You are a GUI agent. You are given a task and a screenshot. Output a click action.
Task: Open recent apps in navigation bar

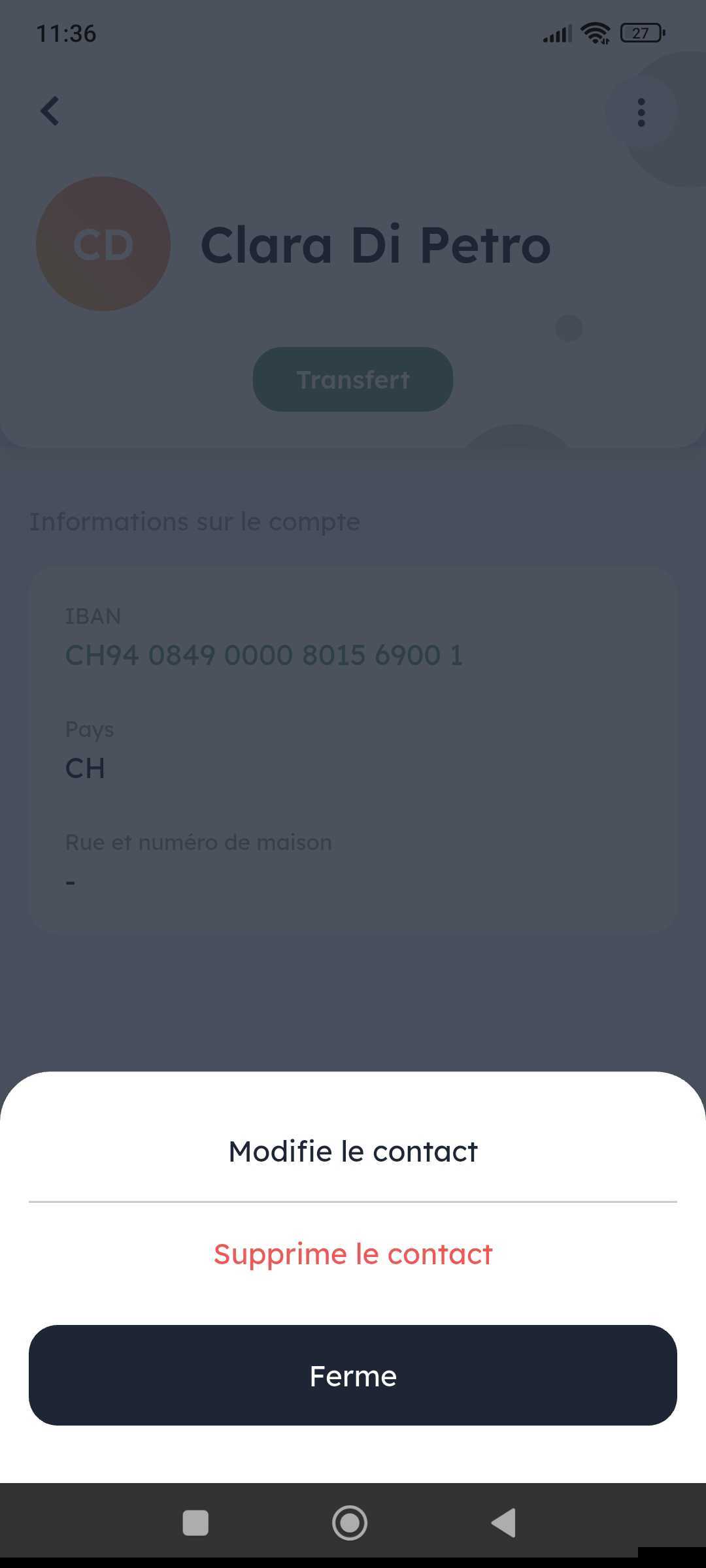coord(195,1523)
